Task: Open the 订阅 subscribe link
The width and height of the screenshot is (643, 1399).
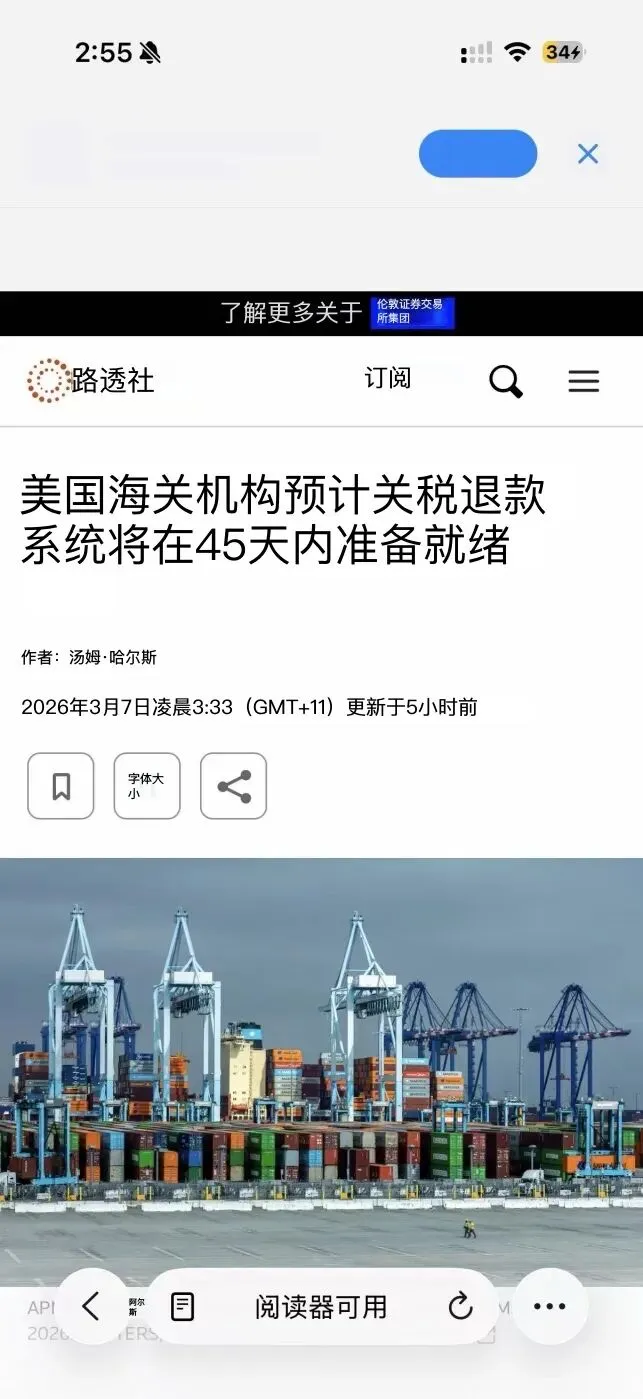Action: coord(387,378)
